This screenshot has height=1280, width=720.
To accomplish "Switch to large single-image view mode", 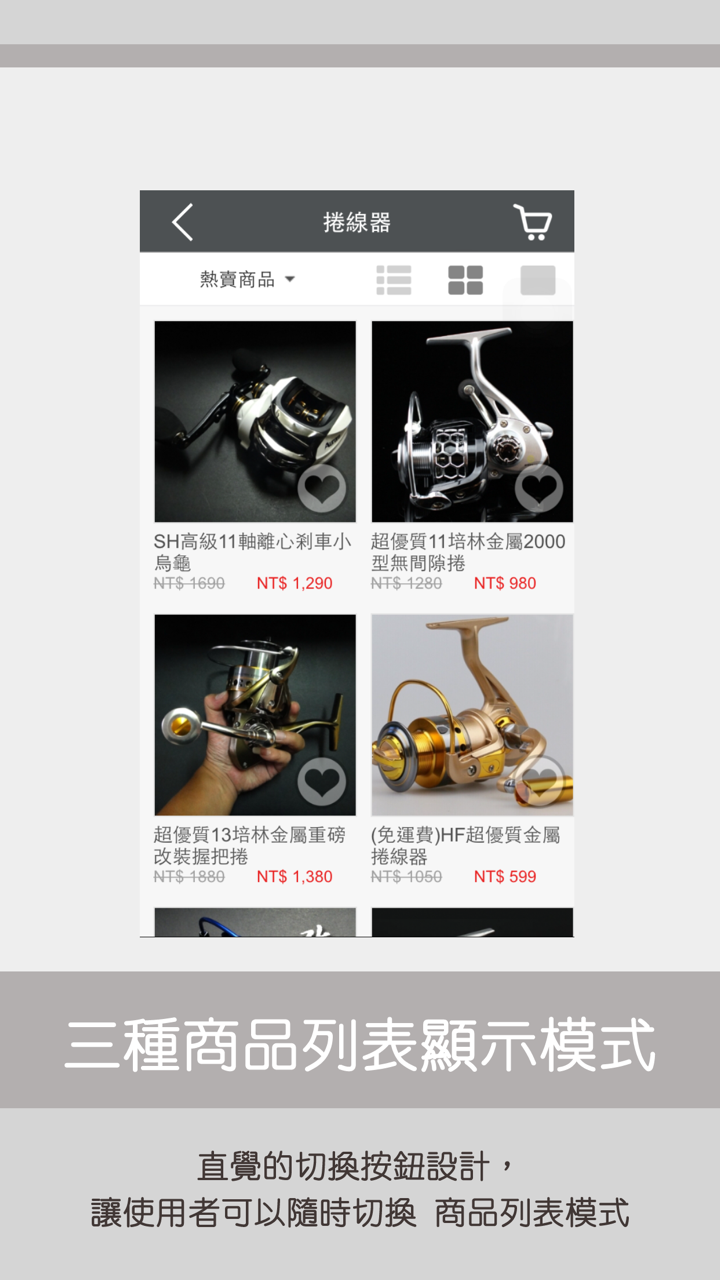I will pyautogui.click(x=539, y=279).
